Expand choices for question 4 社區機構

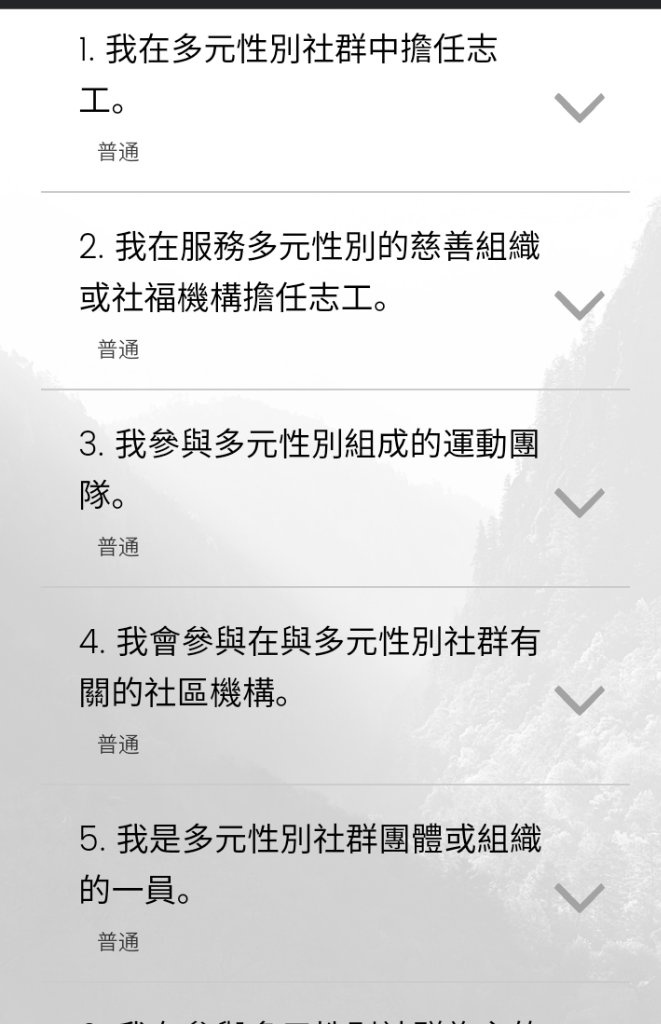click(x=580, y=700)
